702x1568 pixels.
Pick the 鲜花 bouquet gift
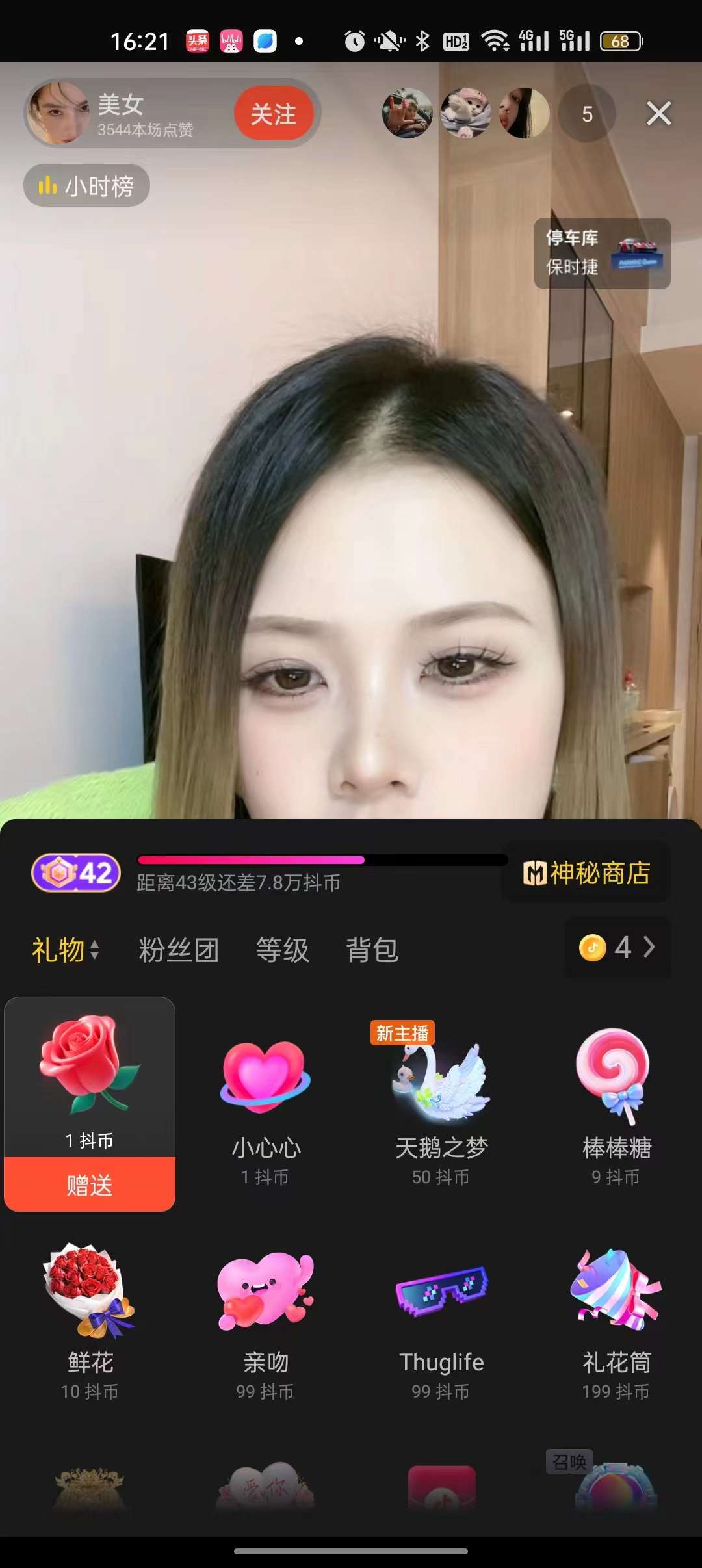point(90,1320)
